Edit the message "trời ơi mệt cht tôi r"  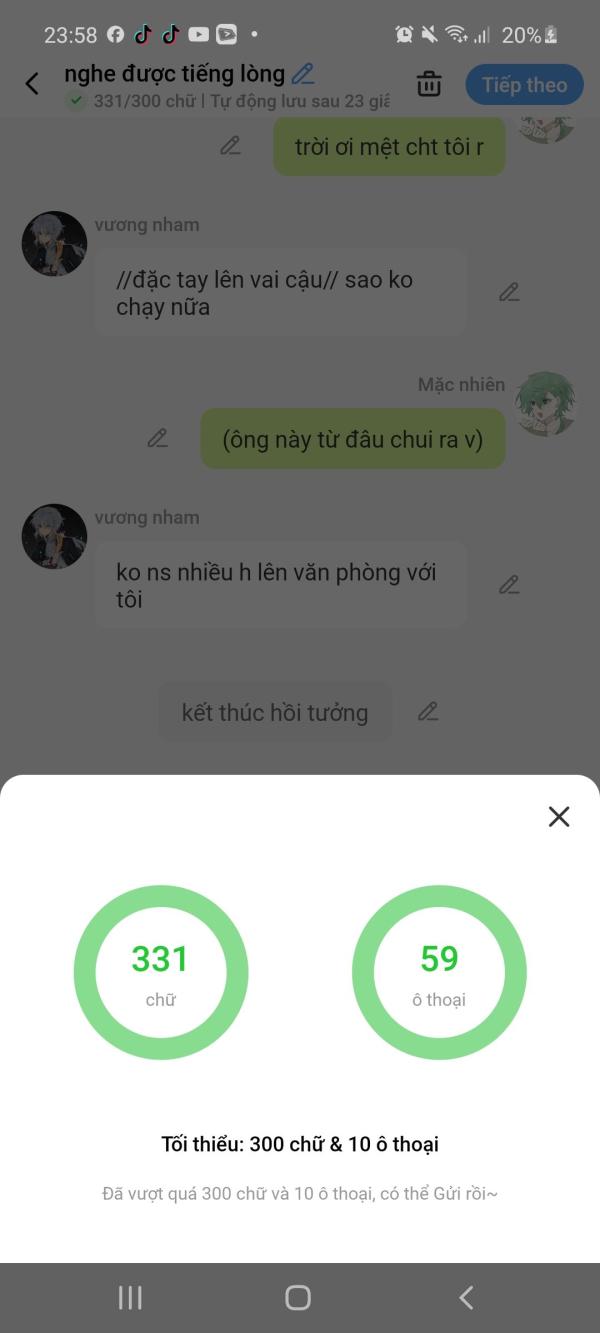[x=230, y=146]
